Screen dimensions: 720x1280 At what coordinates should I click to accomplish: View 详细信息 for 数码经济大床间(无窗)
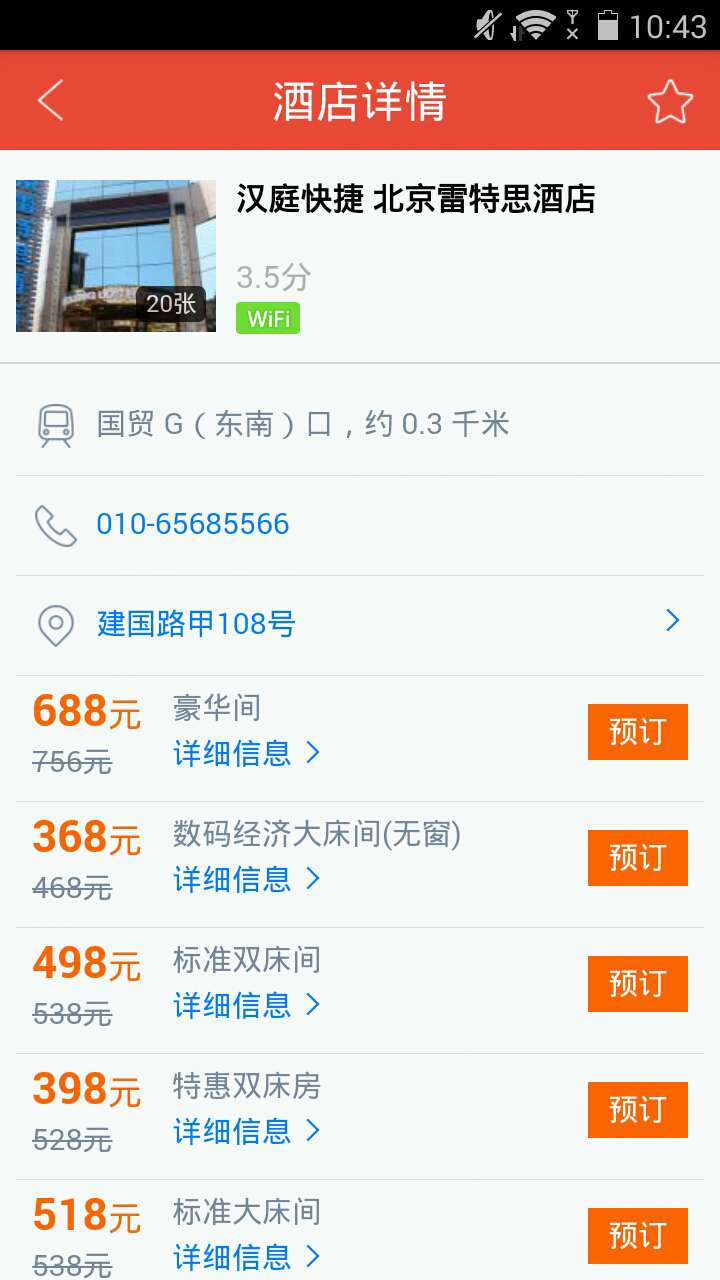tap(246, 879)
